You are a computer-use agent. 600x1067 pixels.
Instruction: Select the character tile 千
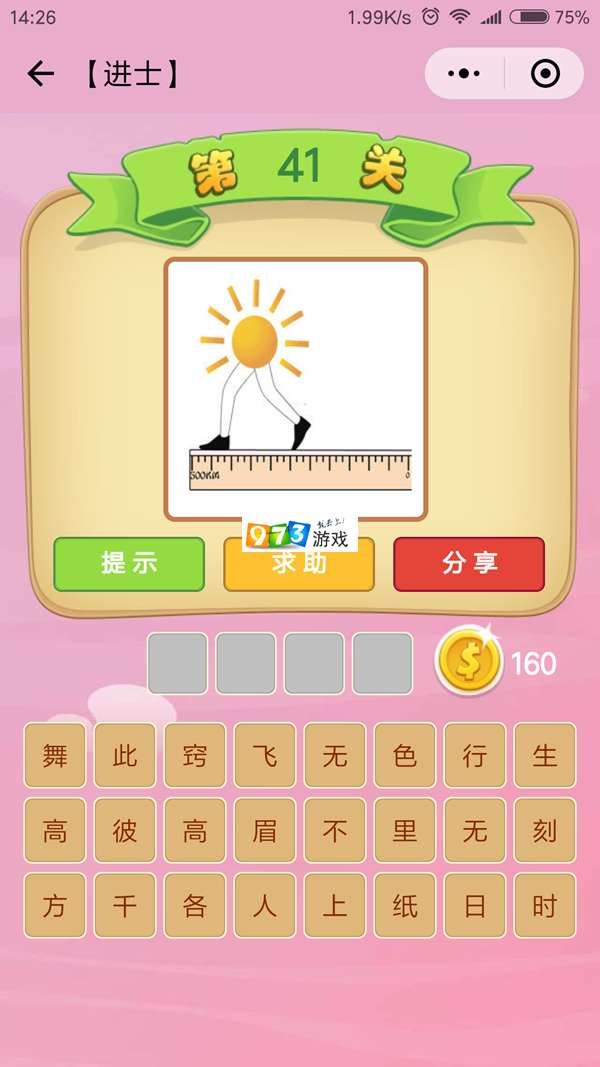pos(125,906)
